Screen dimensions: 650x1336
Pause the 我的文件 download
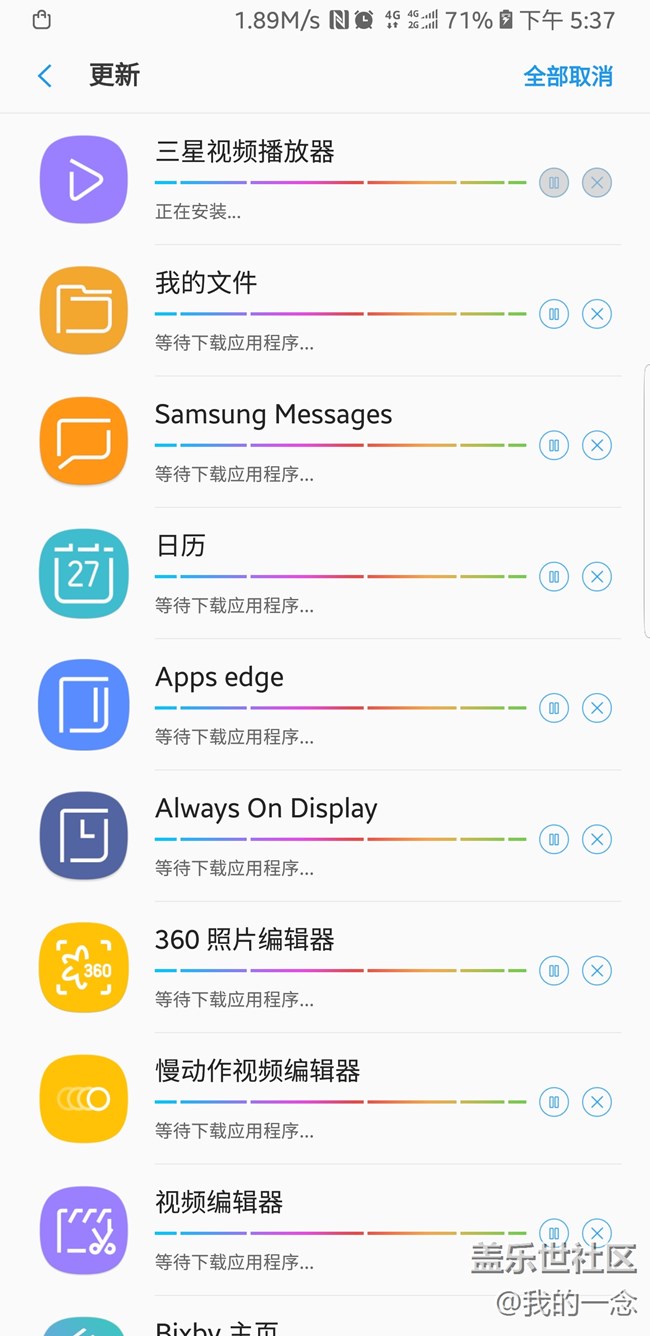[x=554, y=314]
